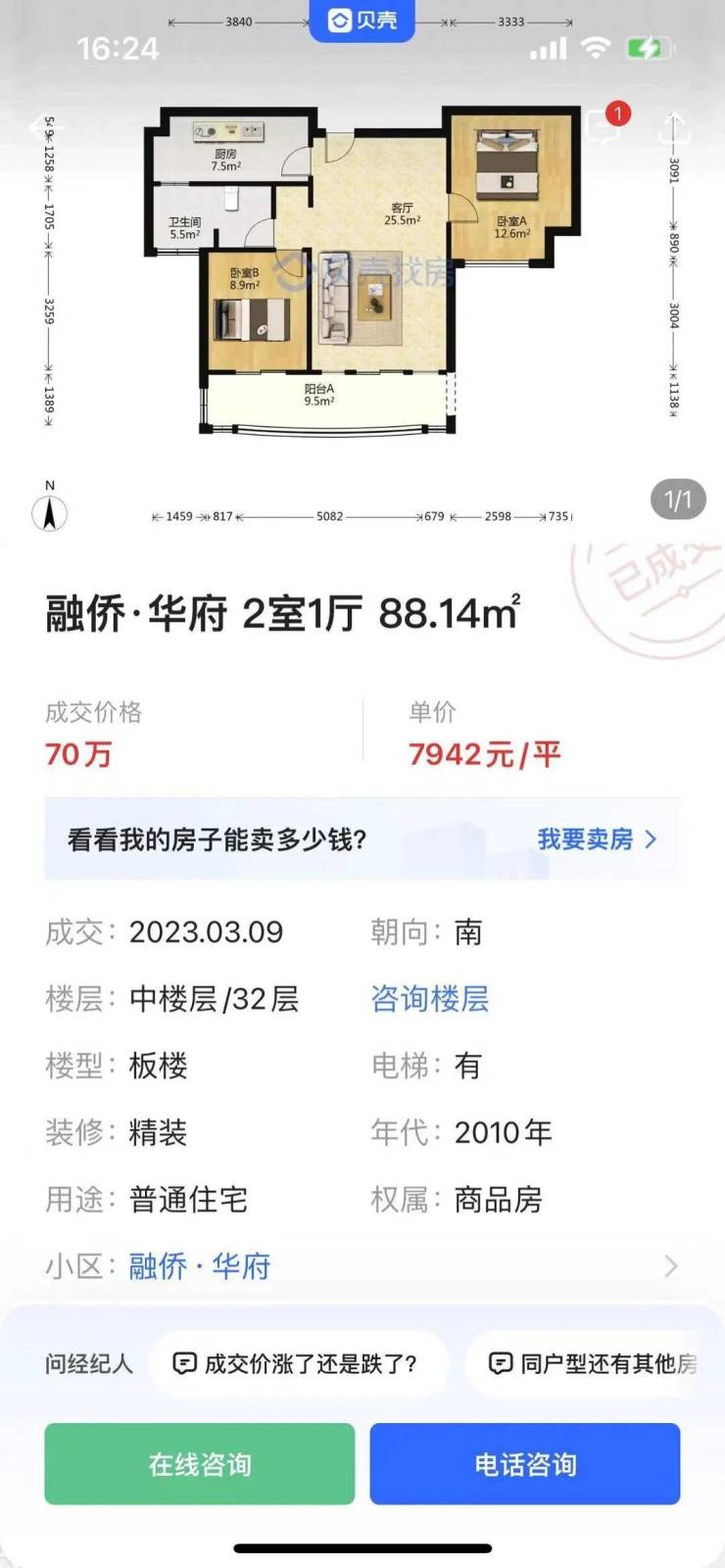Share this listing via top-right icon
Viewport: 725px width, 1568px height.
(x=673, y=127)
